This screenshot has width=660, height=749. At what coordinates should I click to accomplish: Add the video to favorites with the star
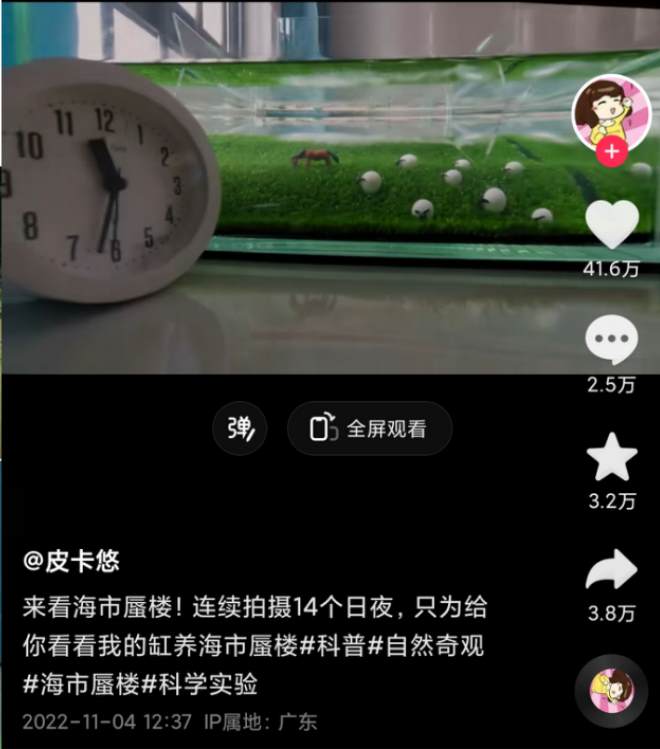(x=612, y=459)
